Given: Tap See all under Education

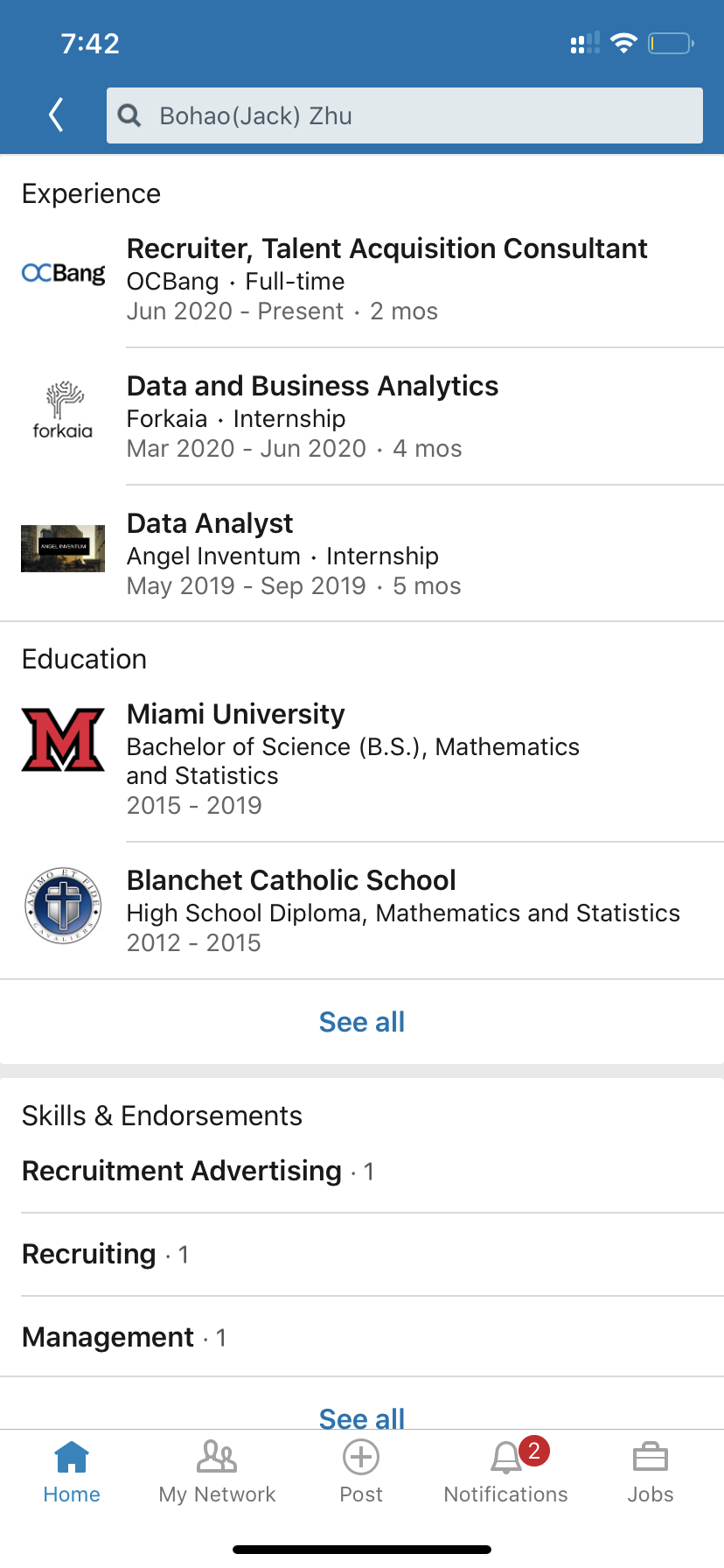Looking at the screenshot, I should click(362, 1022).
